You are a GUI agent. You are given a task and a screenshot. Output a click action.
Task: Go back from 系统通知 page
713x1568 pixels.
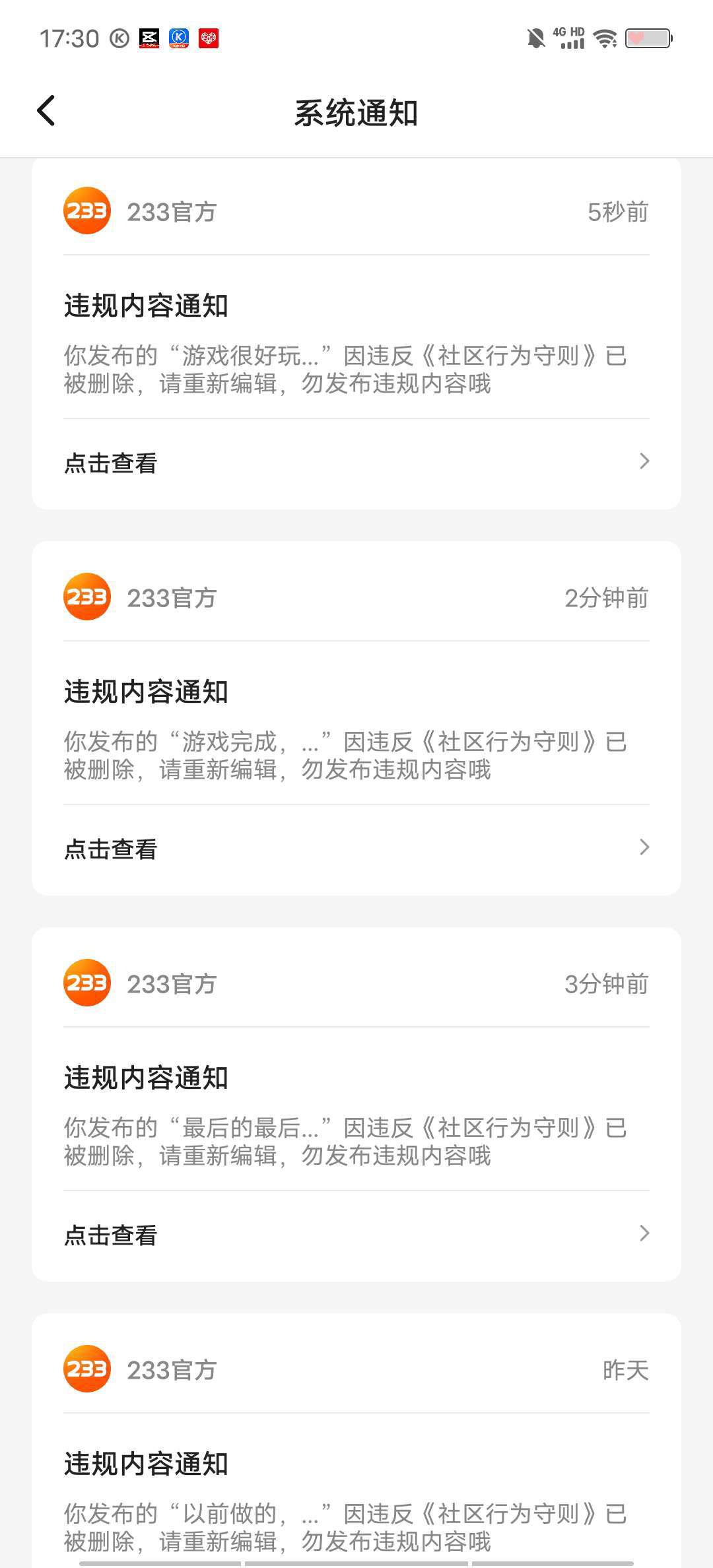click(x=46, y=111)
